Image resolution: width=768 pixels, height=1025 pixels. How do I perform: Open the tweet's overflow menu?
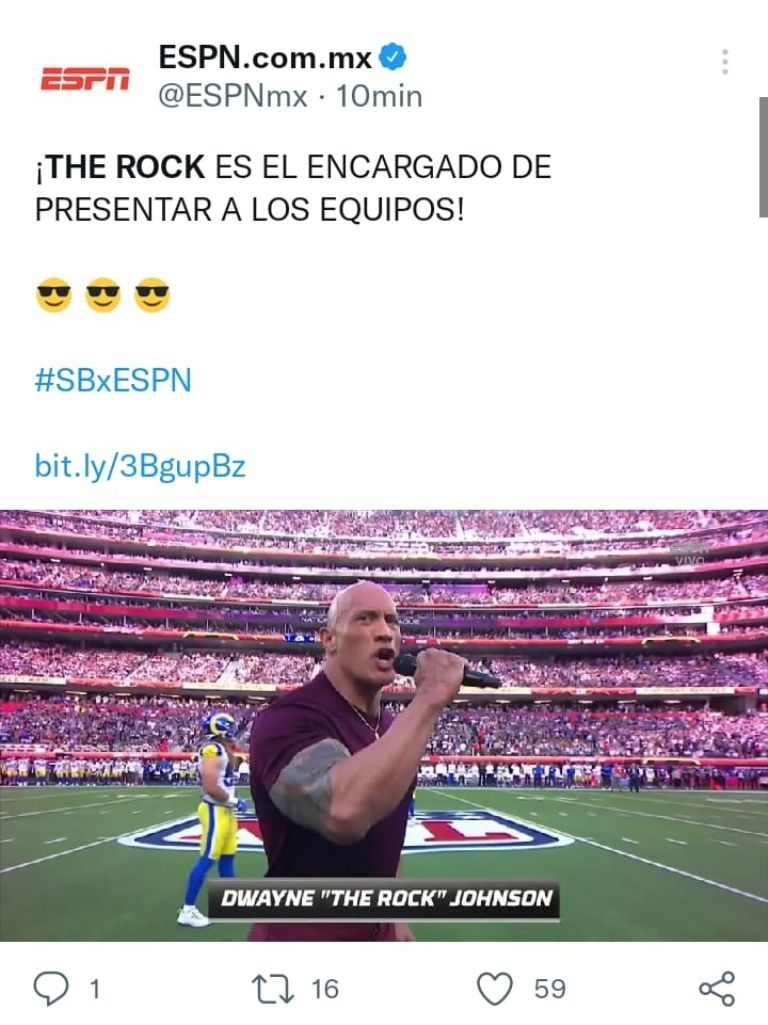tap(725, 62)
